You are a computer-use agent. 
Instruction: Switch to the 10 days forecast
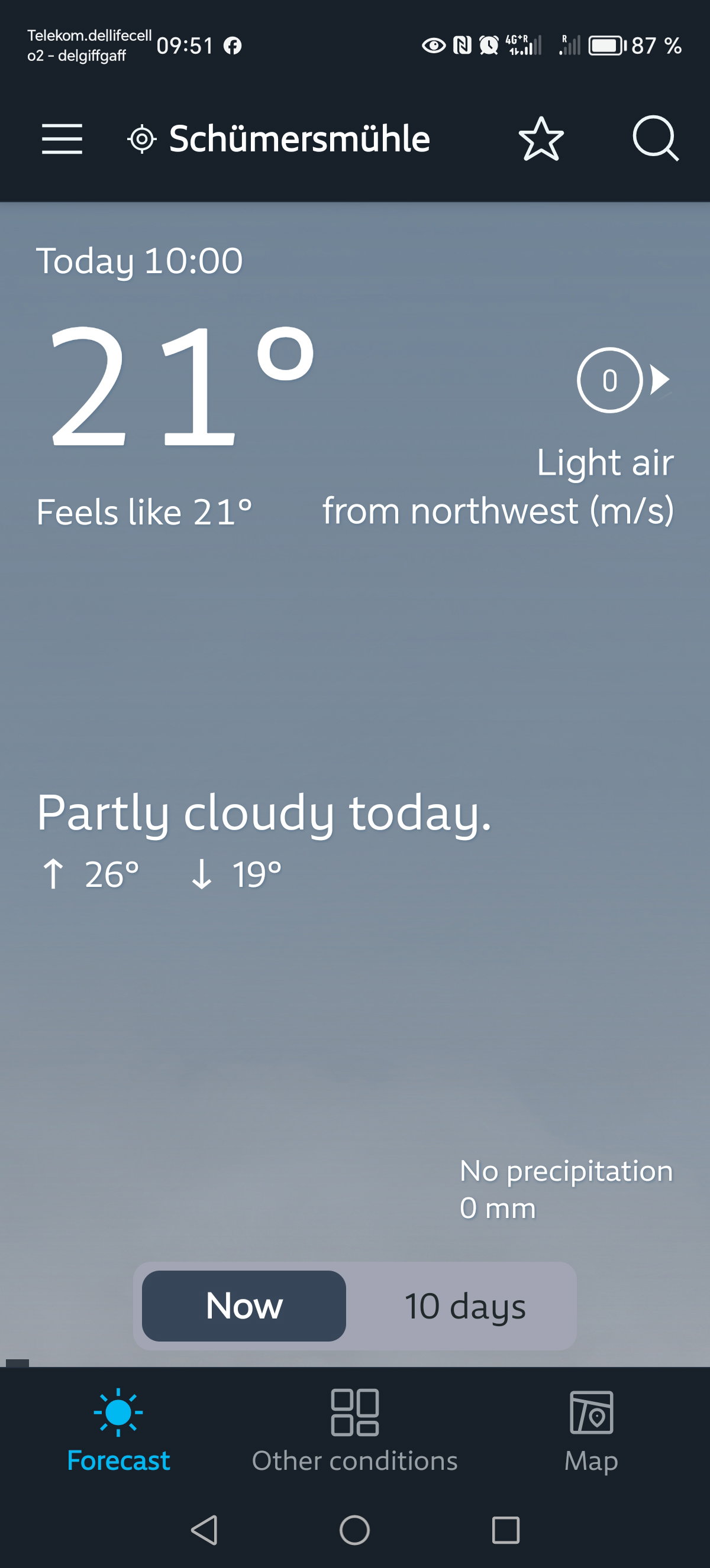pos(464,1305)
